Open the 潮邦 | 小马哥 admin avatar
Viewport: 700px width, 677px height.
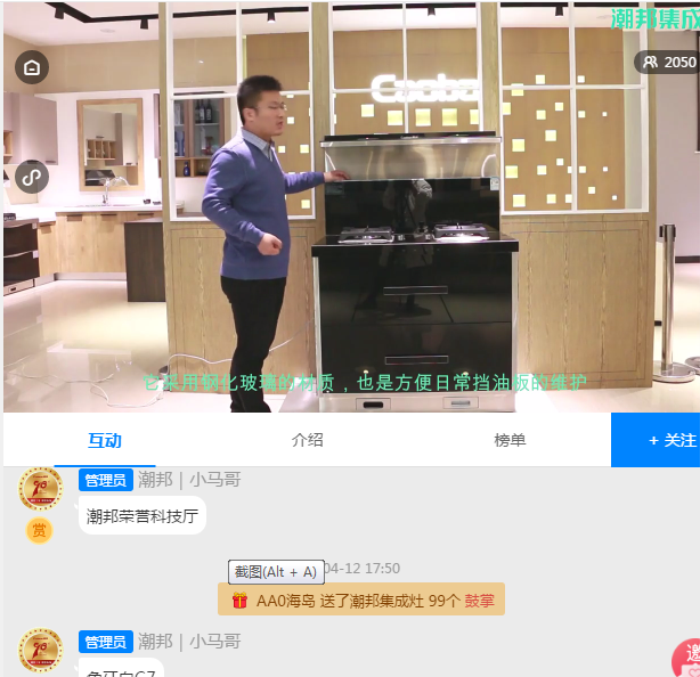point(40,488)
